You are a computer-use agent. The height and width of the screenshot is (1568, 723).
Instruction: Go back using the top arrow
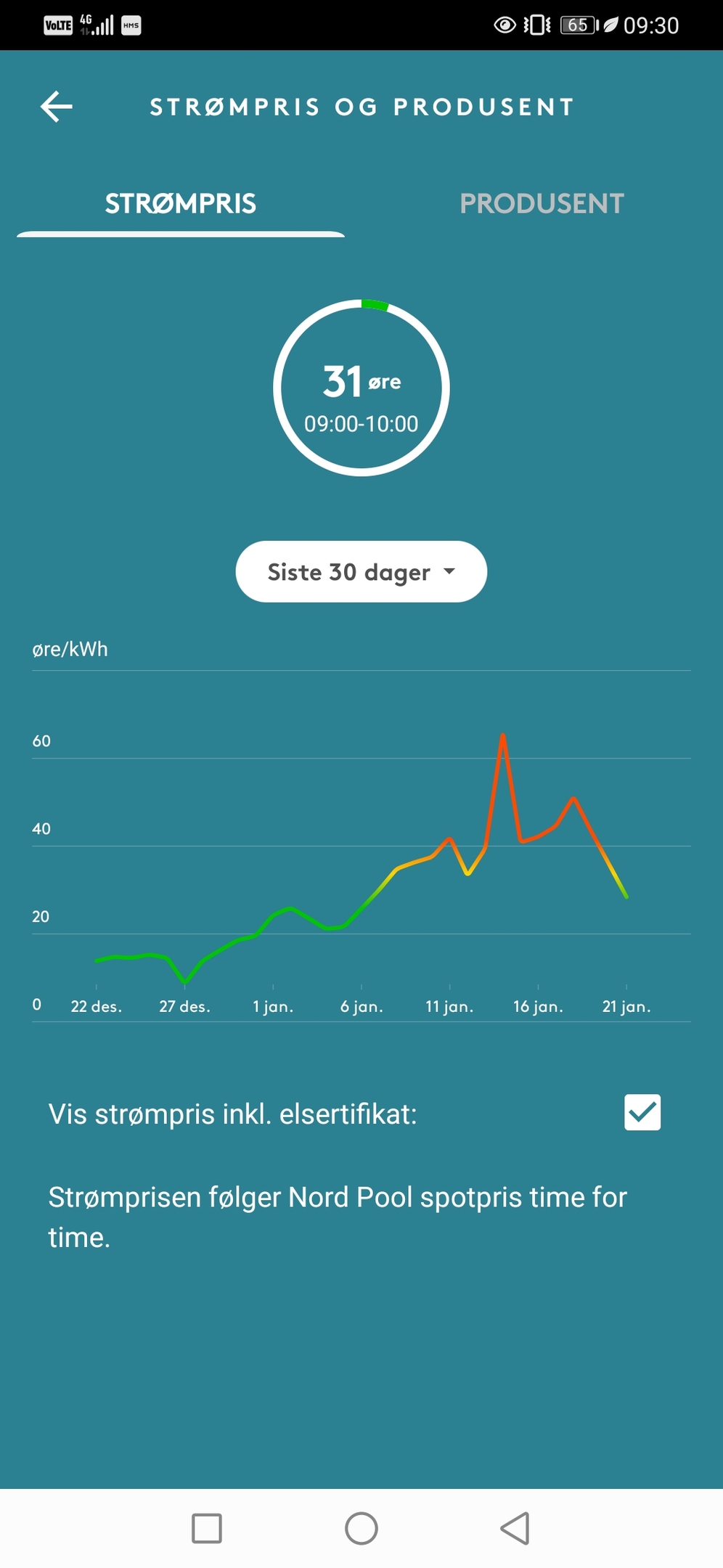[x=57, y=107]
